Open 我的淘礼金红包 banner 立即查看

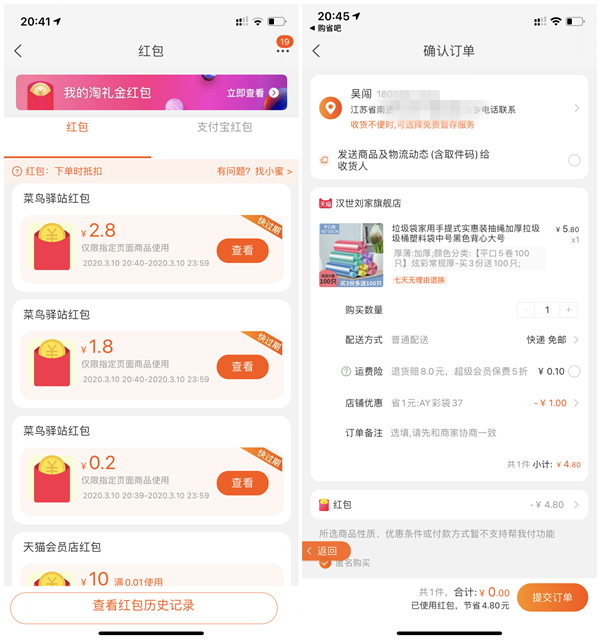252,93
